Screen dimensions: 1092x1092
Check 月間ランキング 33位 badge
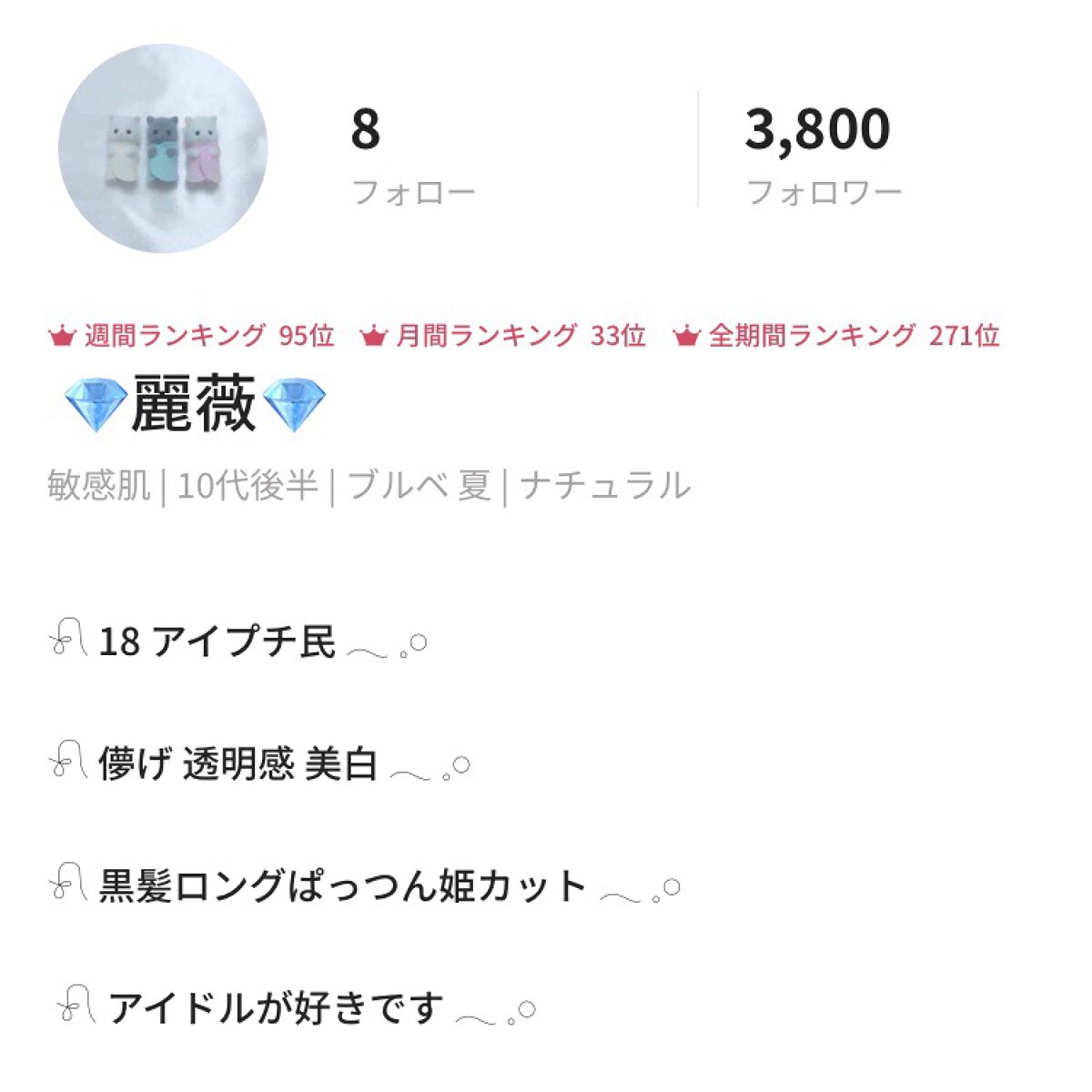click(x=503, y=336)
